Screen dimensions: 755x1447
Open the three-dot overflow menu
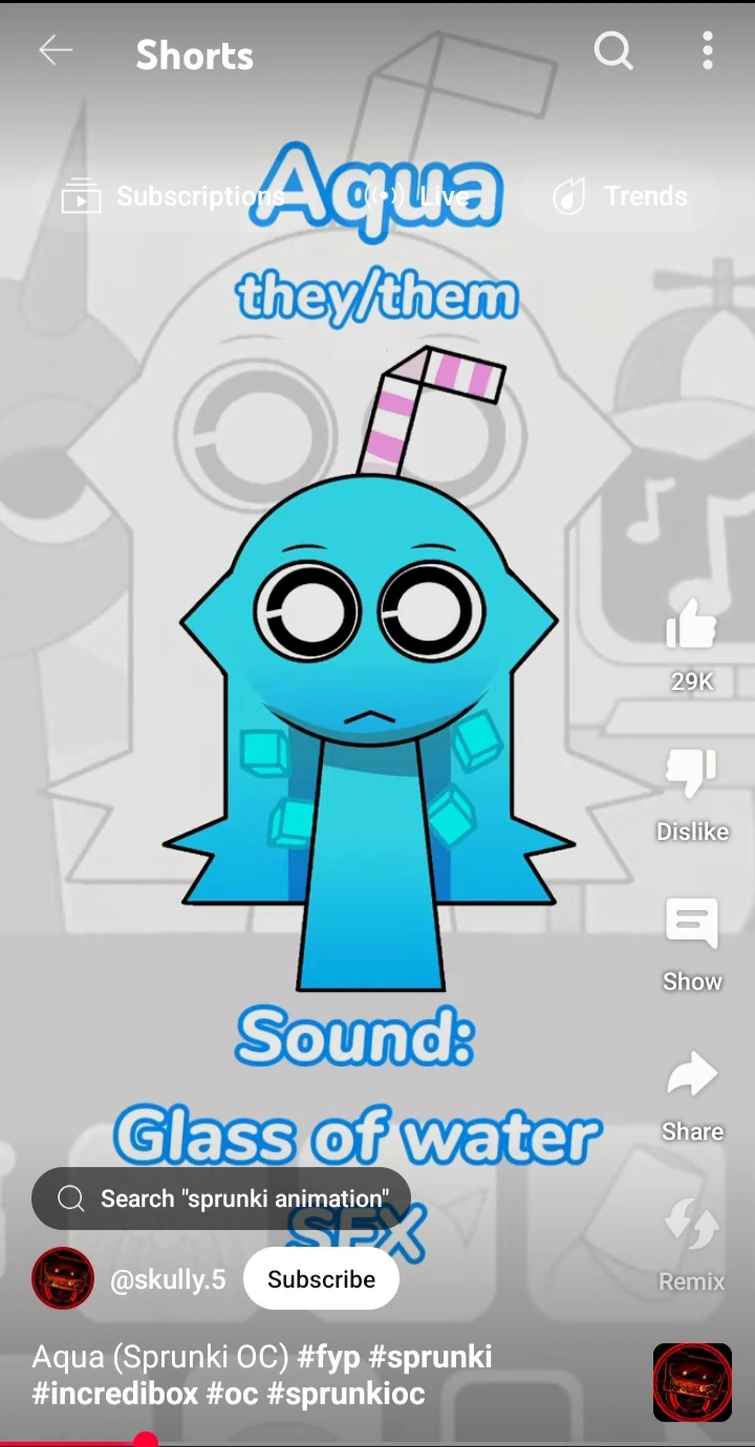click(x=707, y=51)
